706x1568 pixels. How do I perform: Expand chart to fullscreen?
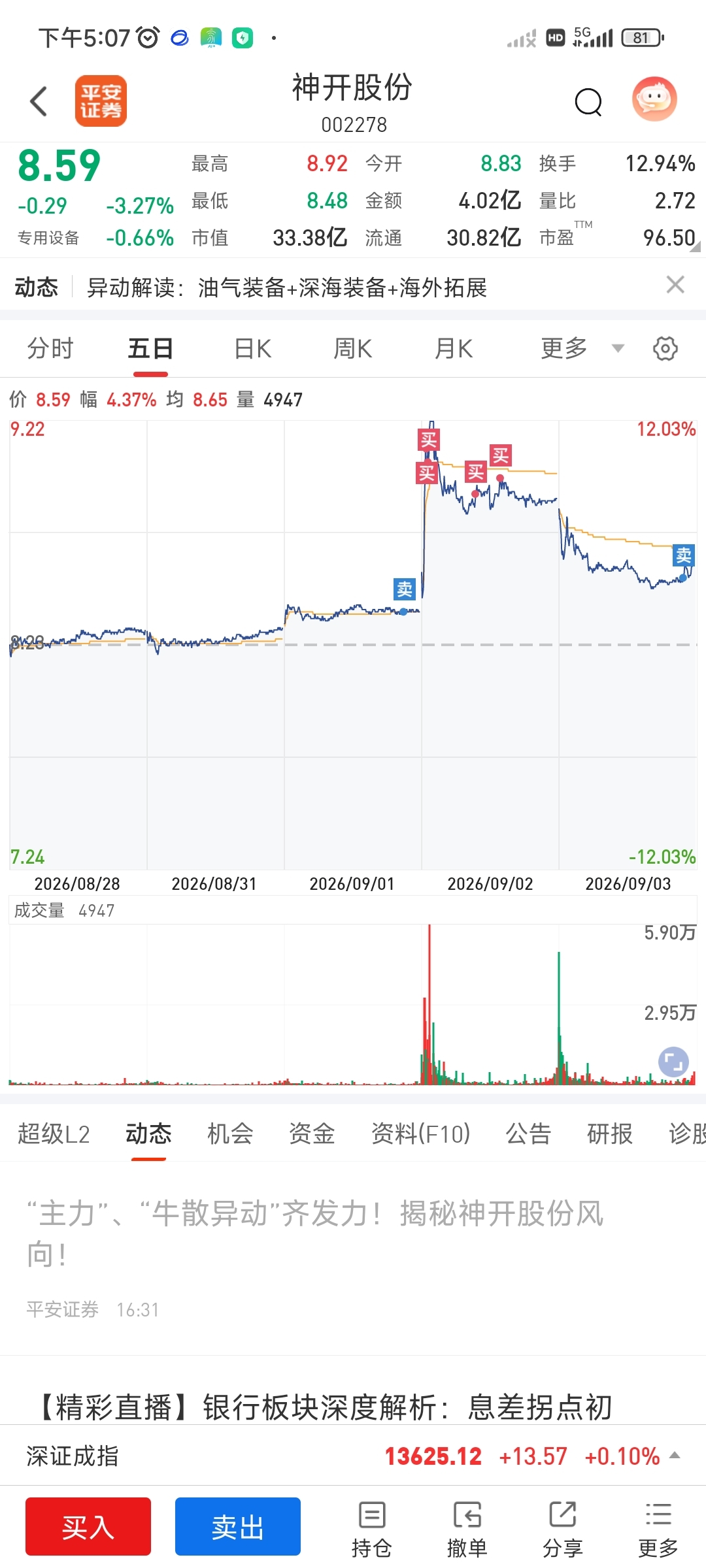click(673, 1062)
